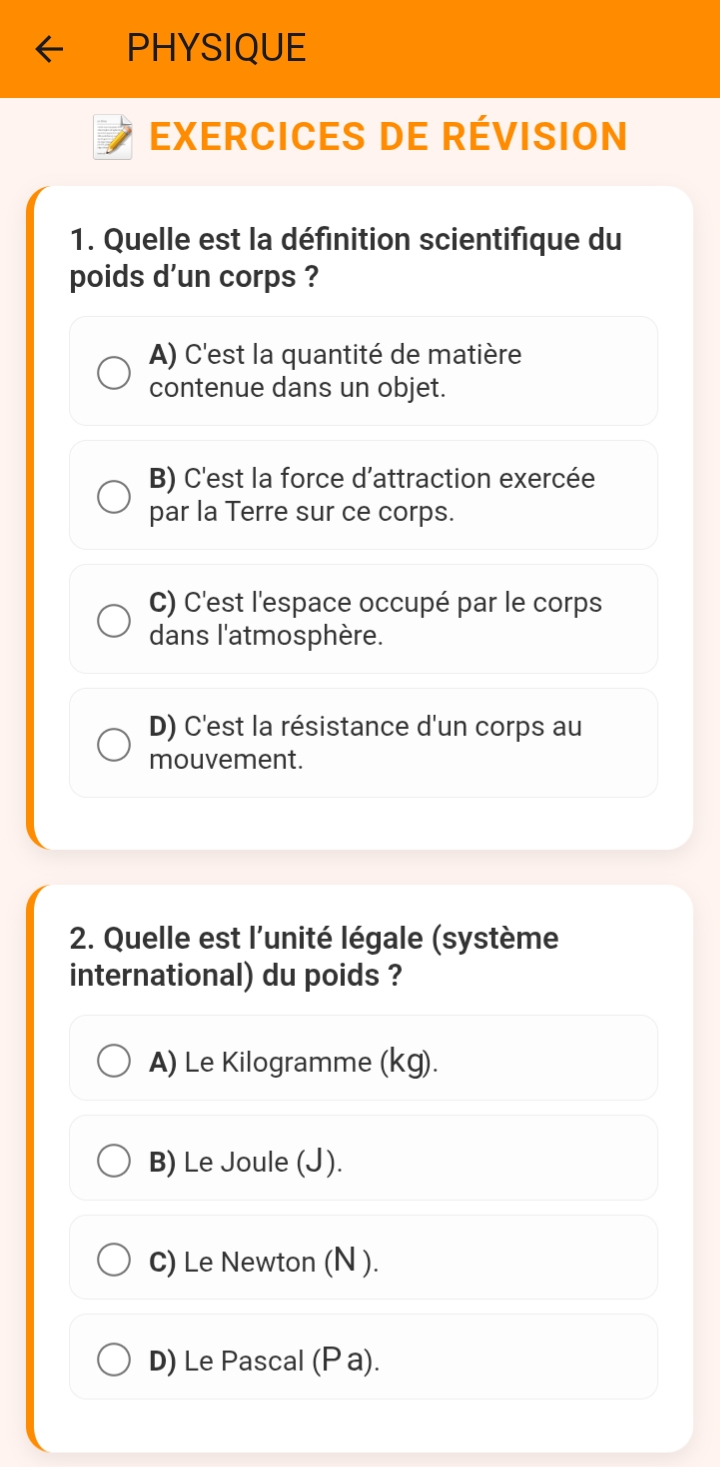This screenshot has width=720, height=1467.
Task: Select Le Newton for question 2
Action: pos(113,1258)
